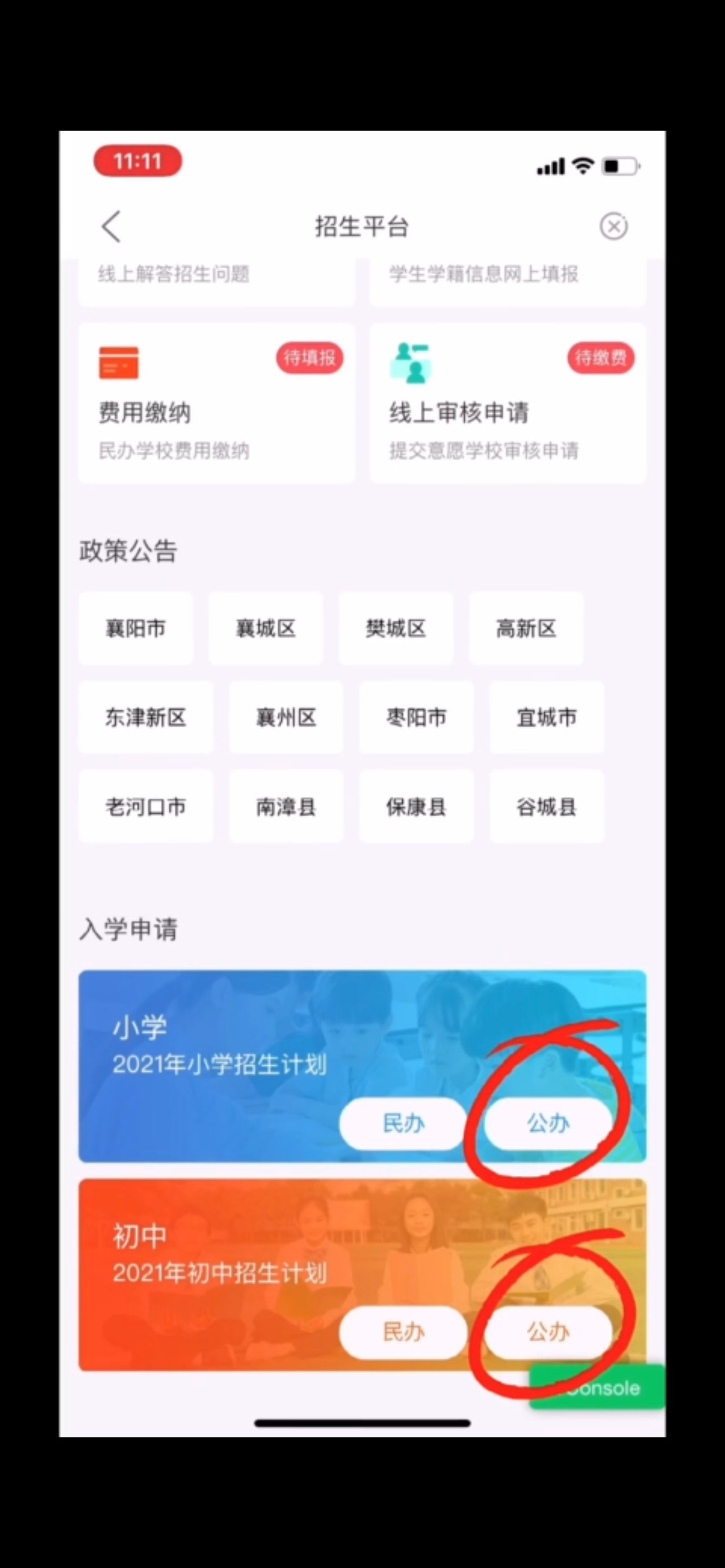Image resolution: width=725 pixels, height=1568 pixels.
Task: Apply for 公办 primary school (小学)
Action: click(x=548, y=1123)
